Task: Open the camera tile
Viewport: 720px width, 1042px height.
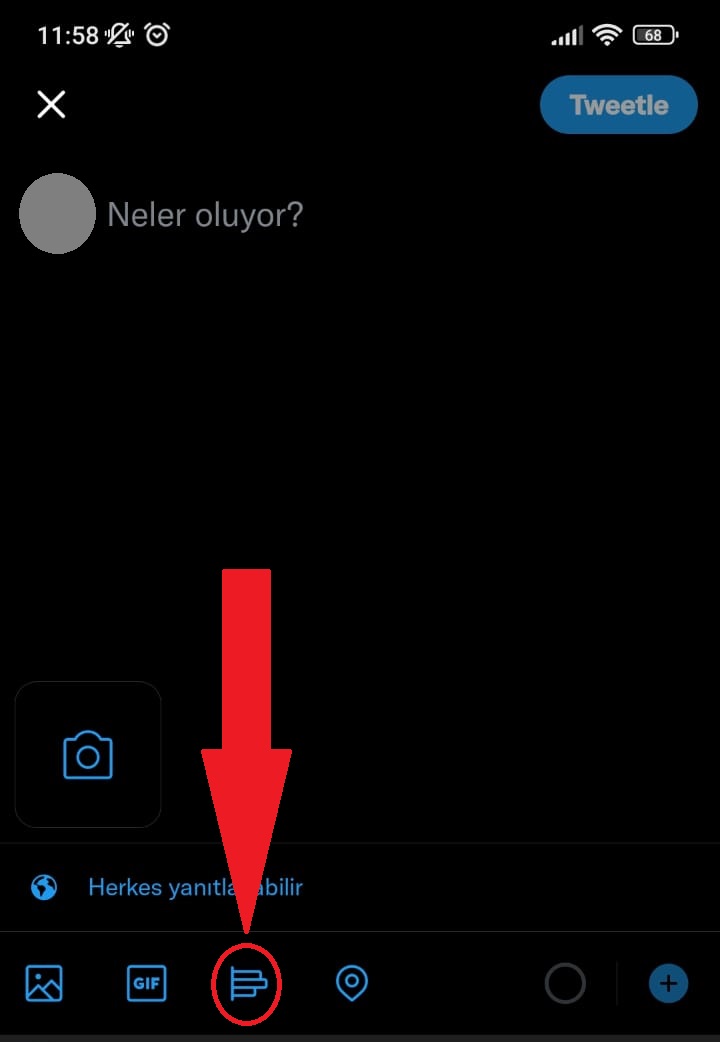Action: click(x=88, y=755)
